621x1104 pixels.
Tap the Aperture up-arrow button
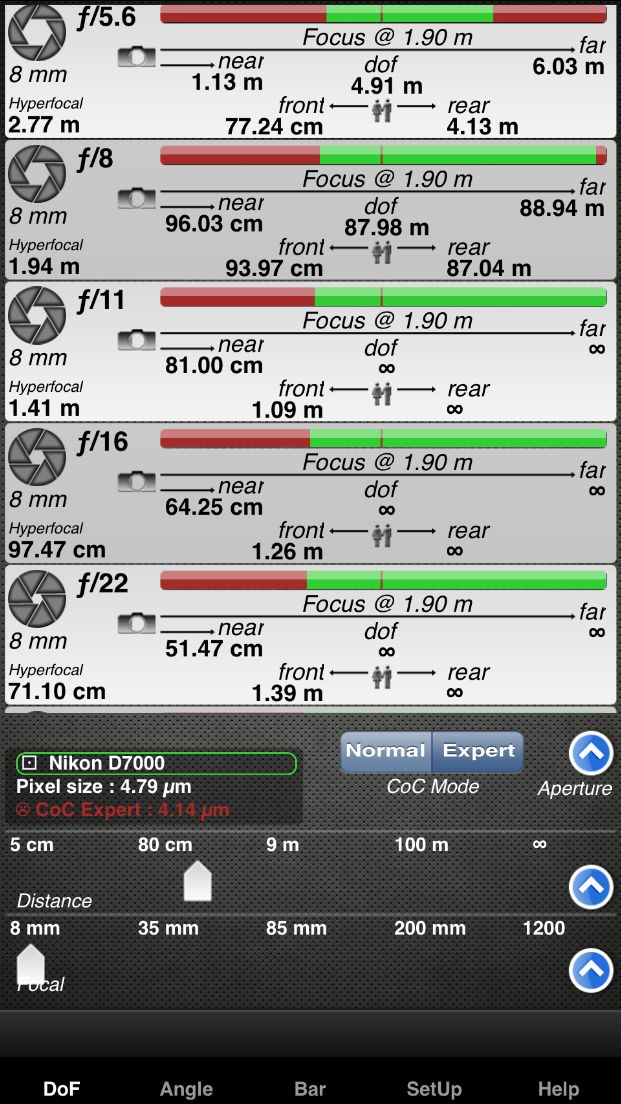click(590, 753)
